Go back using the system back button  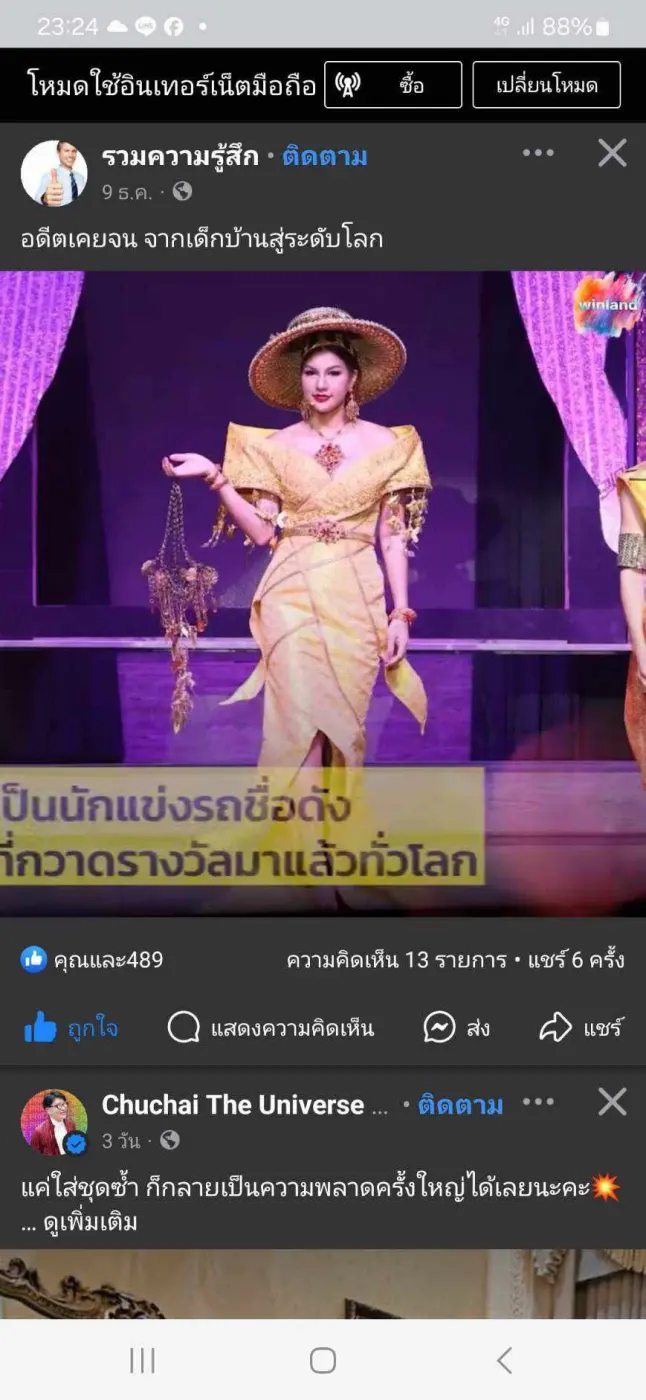(x=504, y=1360)
